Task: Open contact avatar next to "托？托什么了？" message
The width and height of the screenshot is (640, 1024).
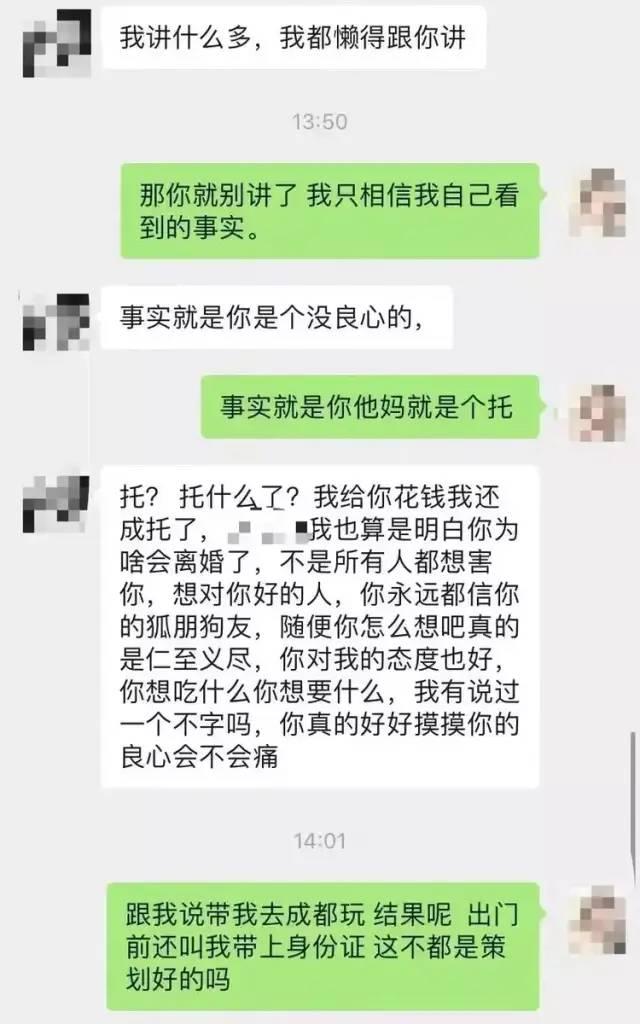Action: pos(56,502)
